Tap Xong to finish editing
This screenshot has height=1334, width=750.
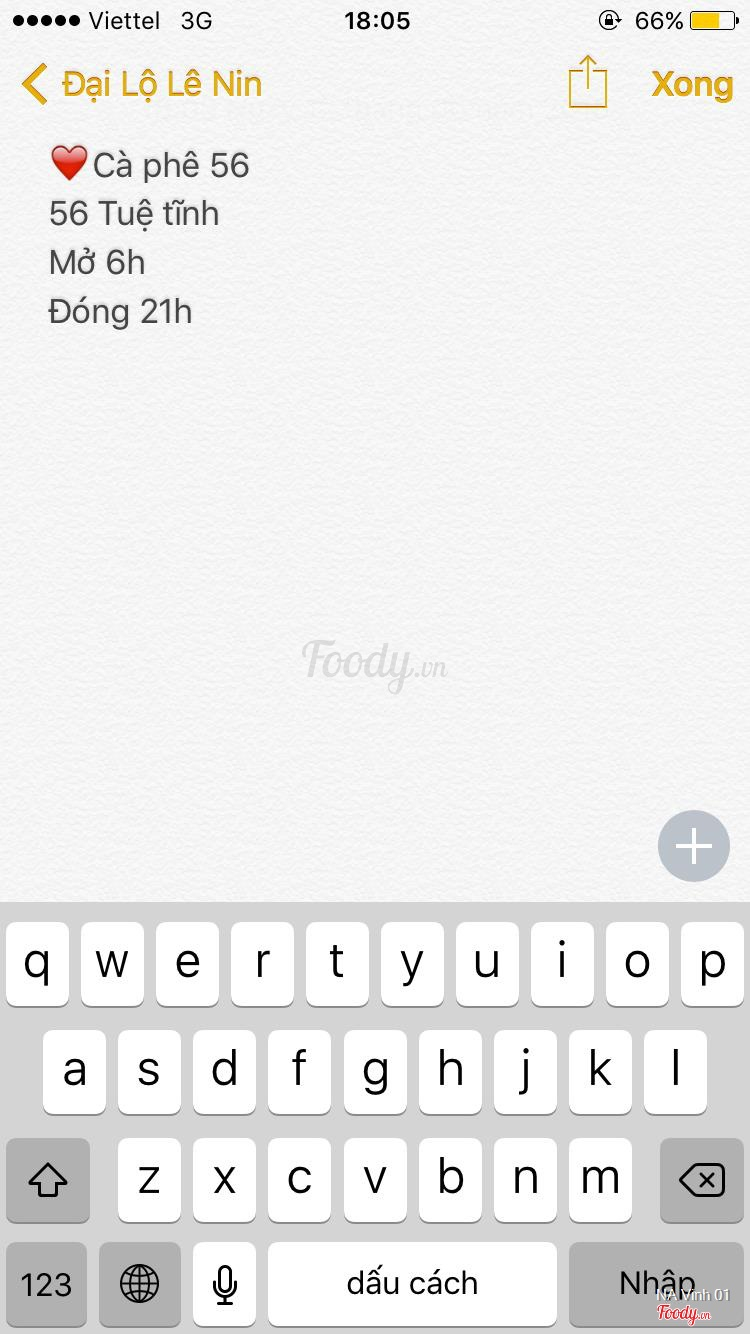coord(692,84)
